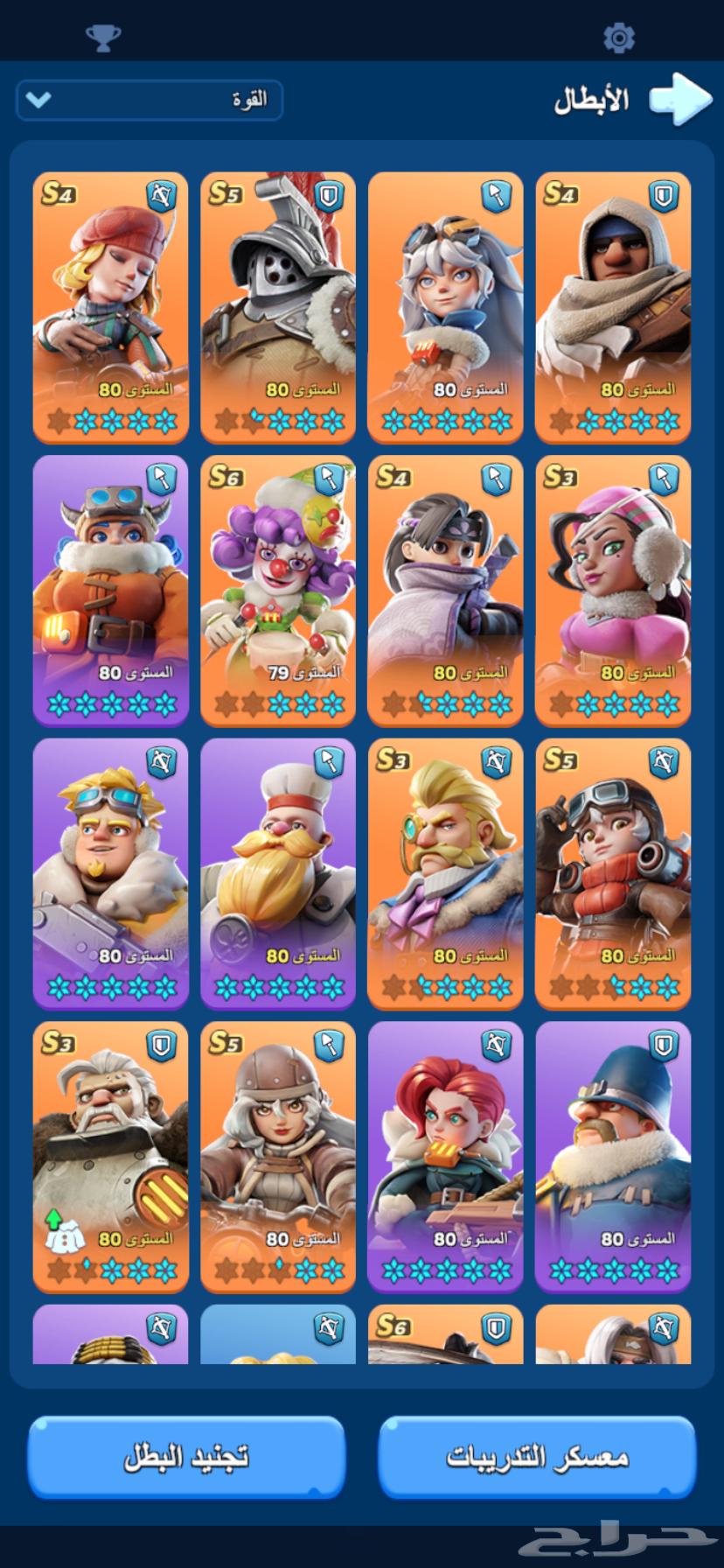724x1568 pixels.
Task: View the masked ninja S4 hero card
Action: (446, 591)
